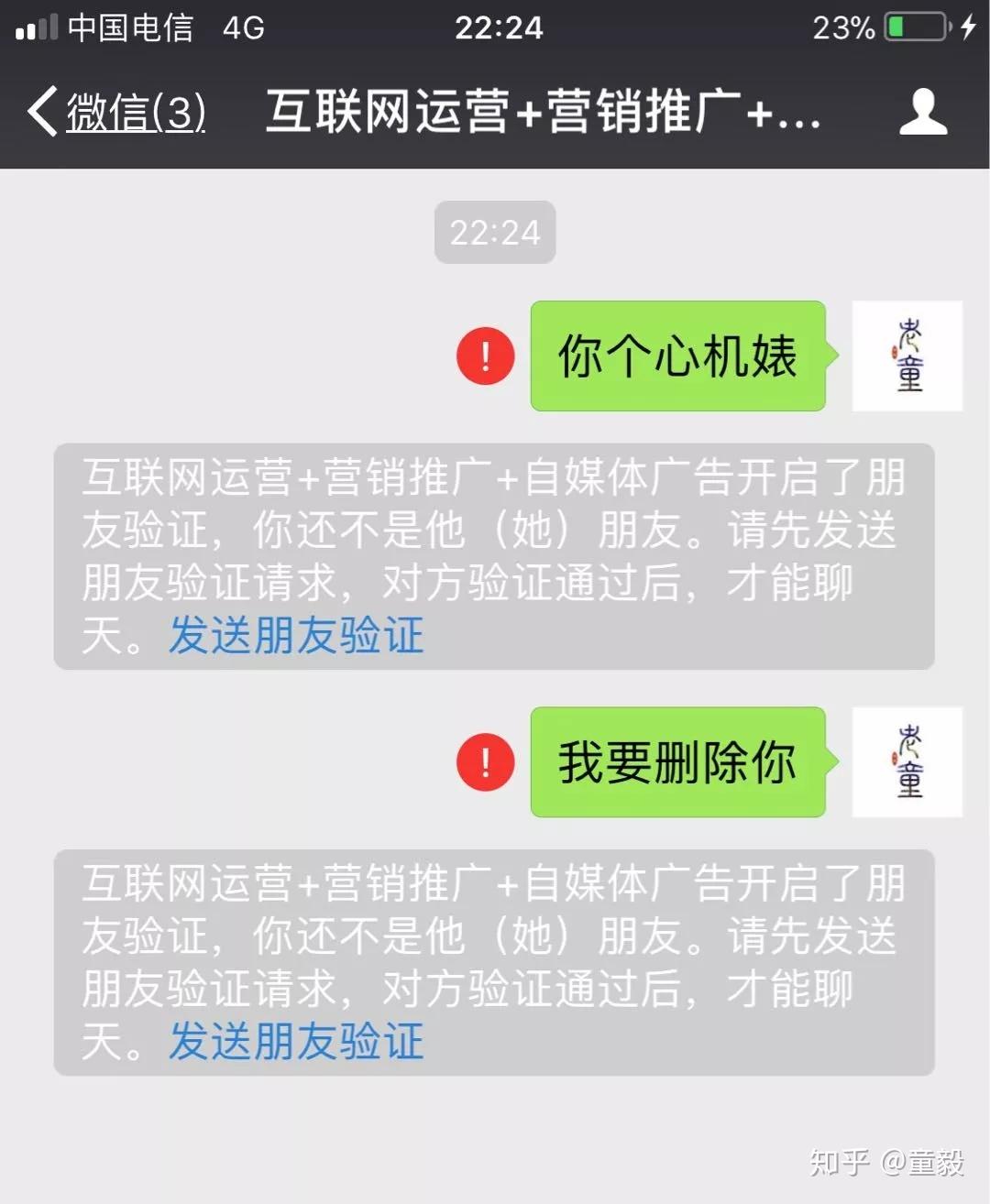The height and width of the screenshot is (1204, 990).
Task: Go back to 微信 chat list
Action: click(x=117, y=113)
